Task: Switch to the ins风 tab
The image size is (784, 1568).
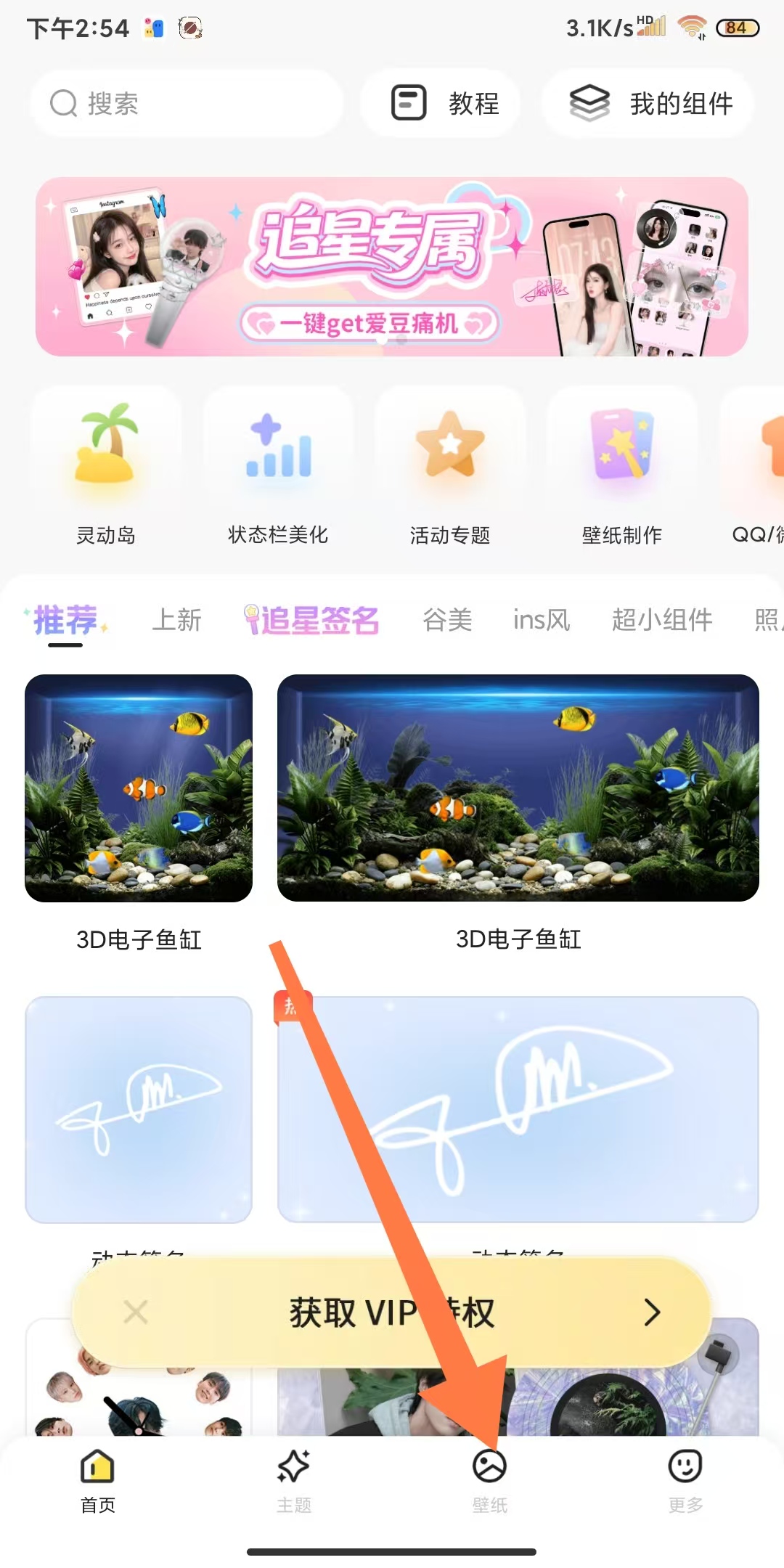Action: pyautogui.click(x=542, y=621)
